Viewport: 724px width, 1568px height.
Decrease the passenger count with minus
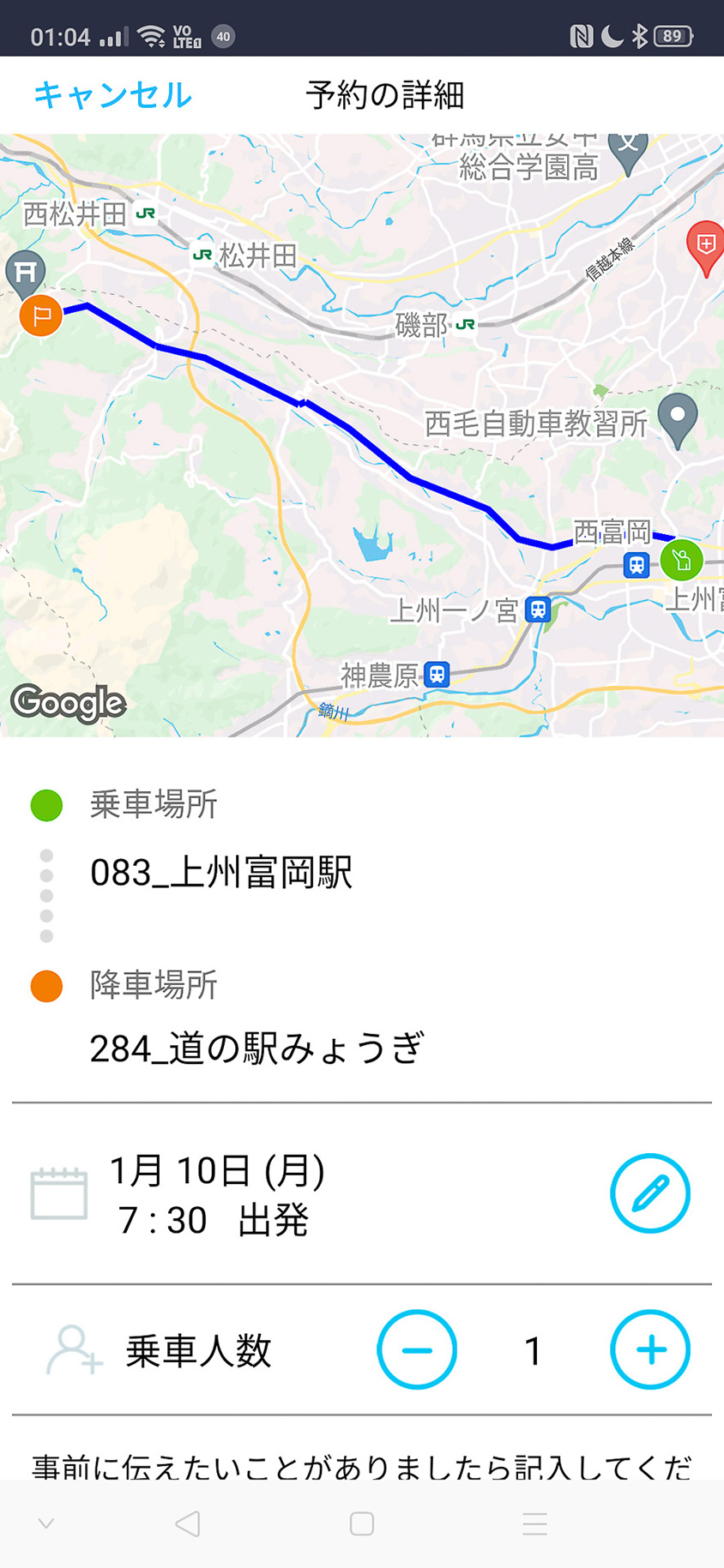click(417, 1349)
